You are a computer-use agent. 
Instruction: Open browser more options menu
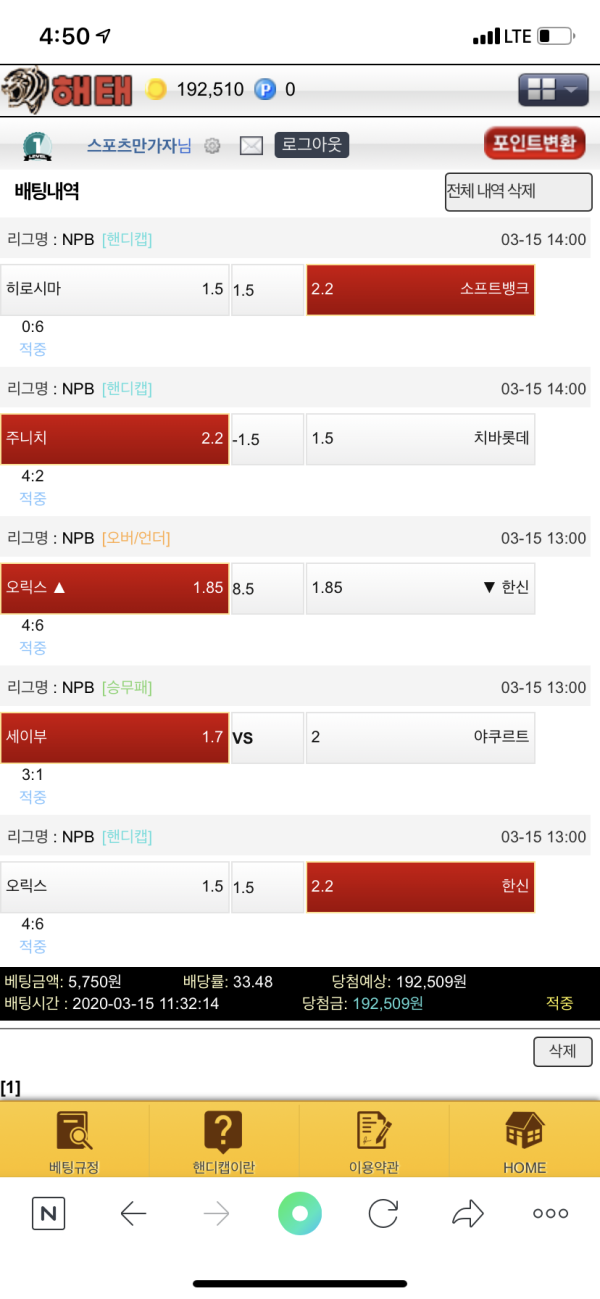pyautogui.click(x=550, y=1214)
